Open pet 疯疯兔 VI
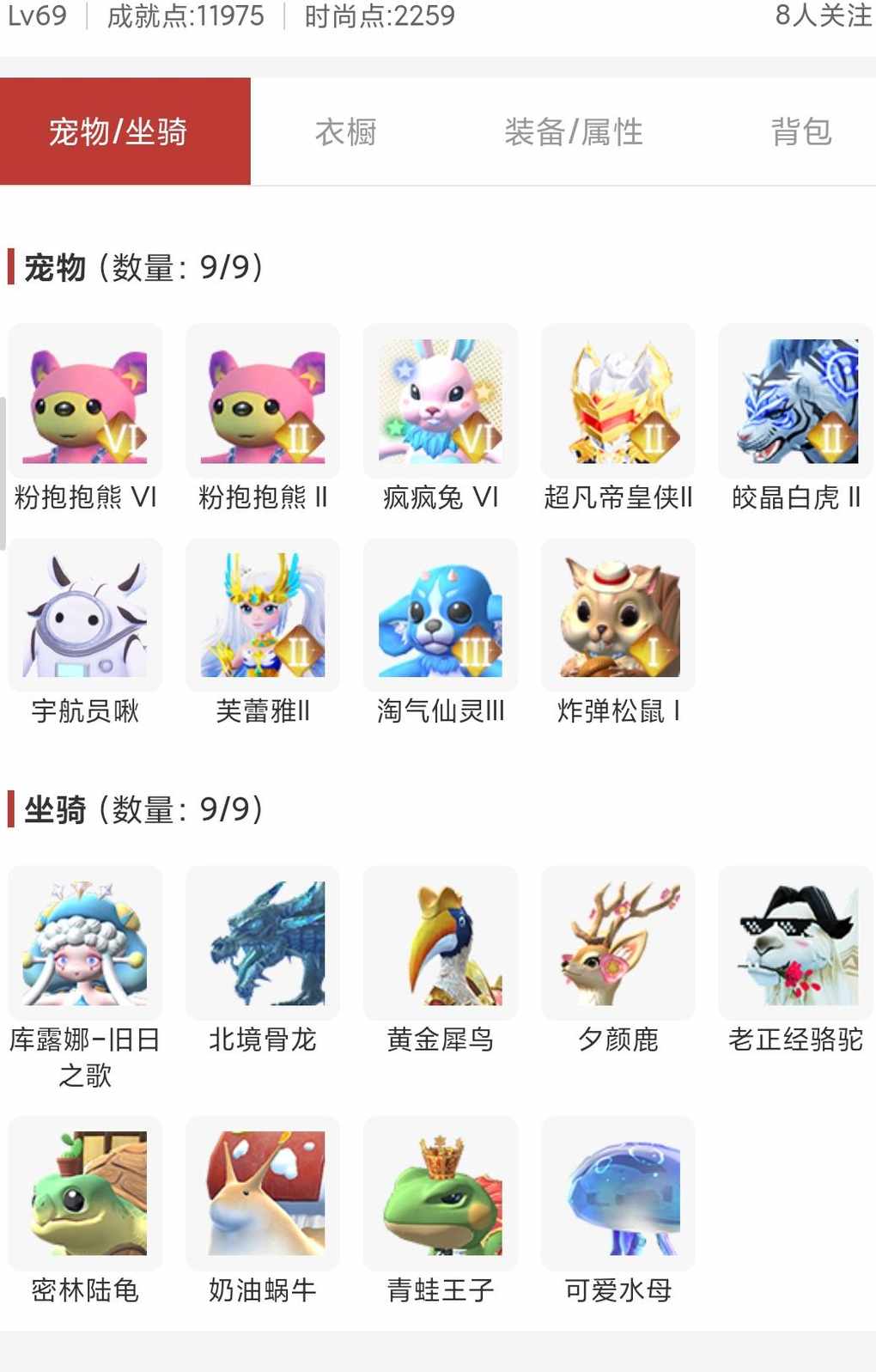The height and width of the screenshot is (1372, 876). pos(441,401)
